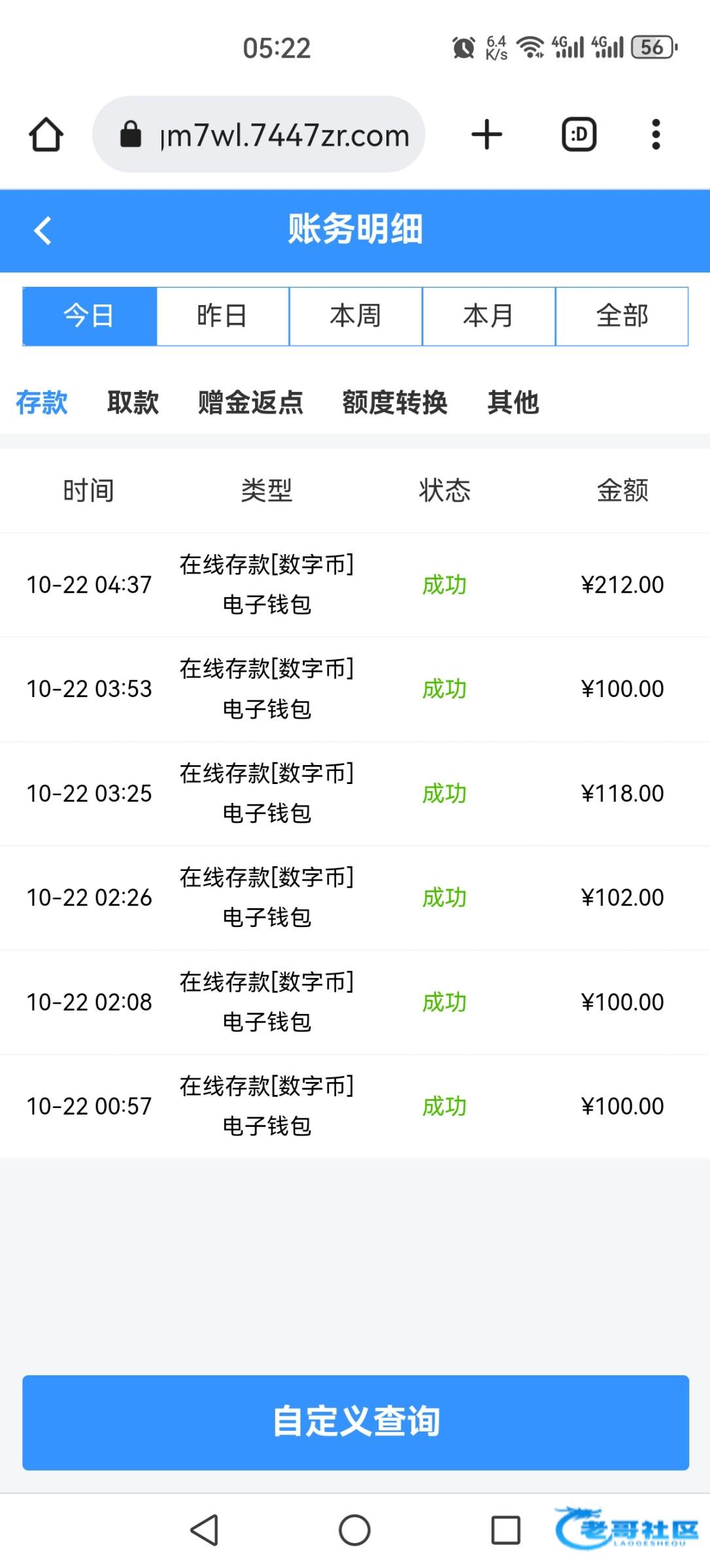Select the 存款 category tab
Screen dimensions: 710x1568
(x=42, y=402)
